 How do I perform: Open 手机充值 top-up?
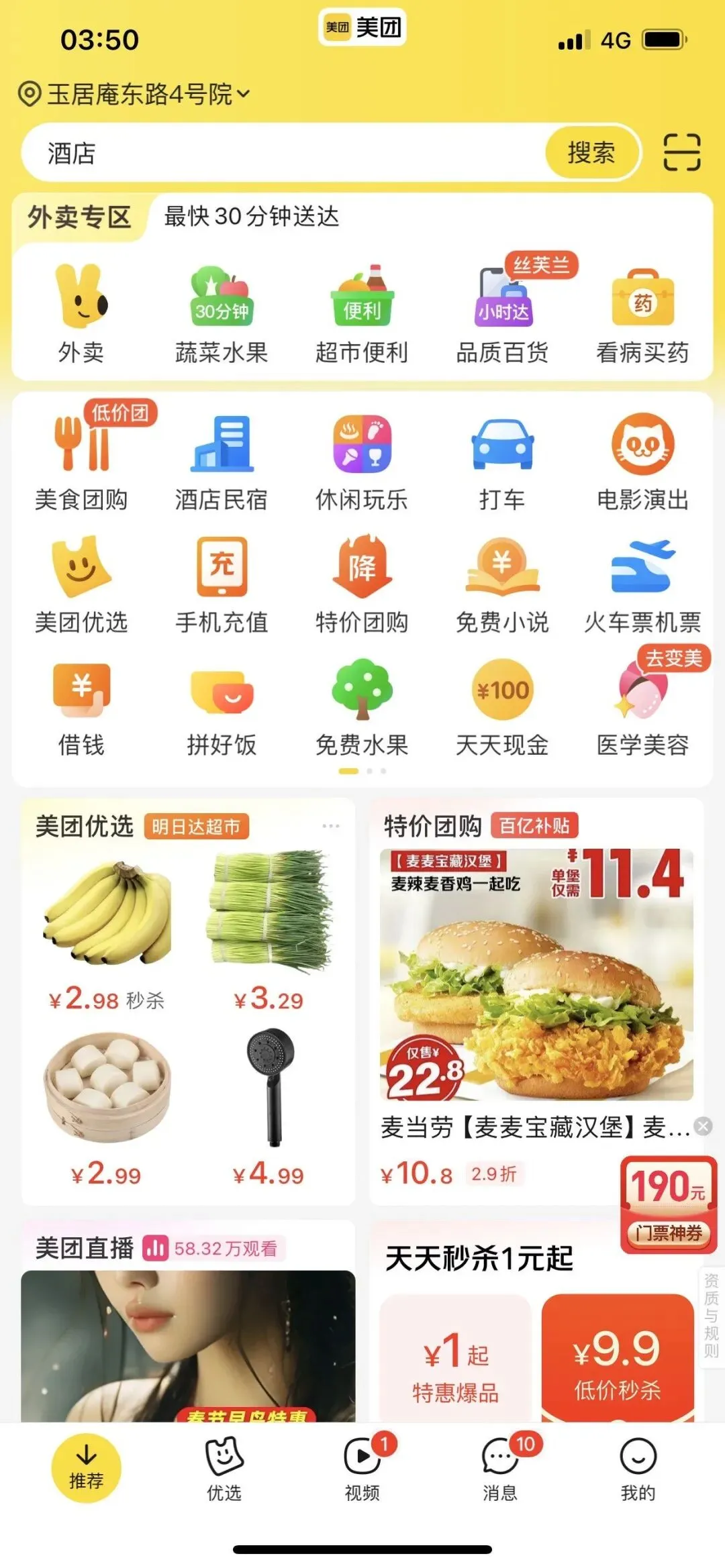tap(222, 585)
